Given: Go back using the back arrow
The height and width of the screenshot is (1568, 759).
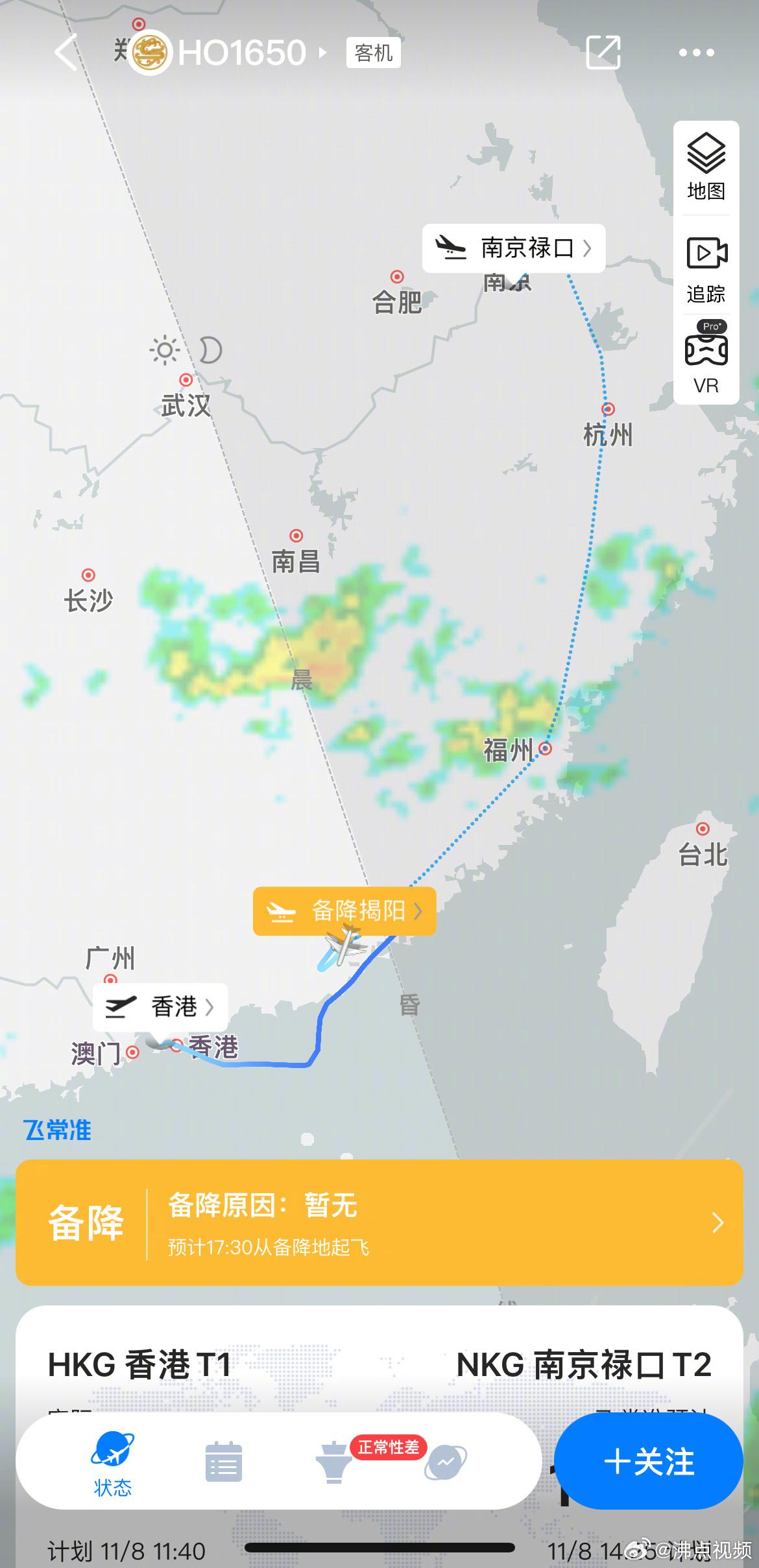Looking at the screenshot, I should pos(66,52).
